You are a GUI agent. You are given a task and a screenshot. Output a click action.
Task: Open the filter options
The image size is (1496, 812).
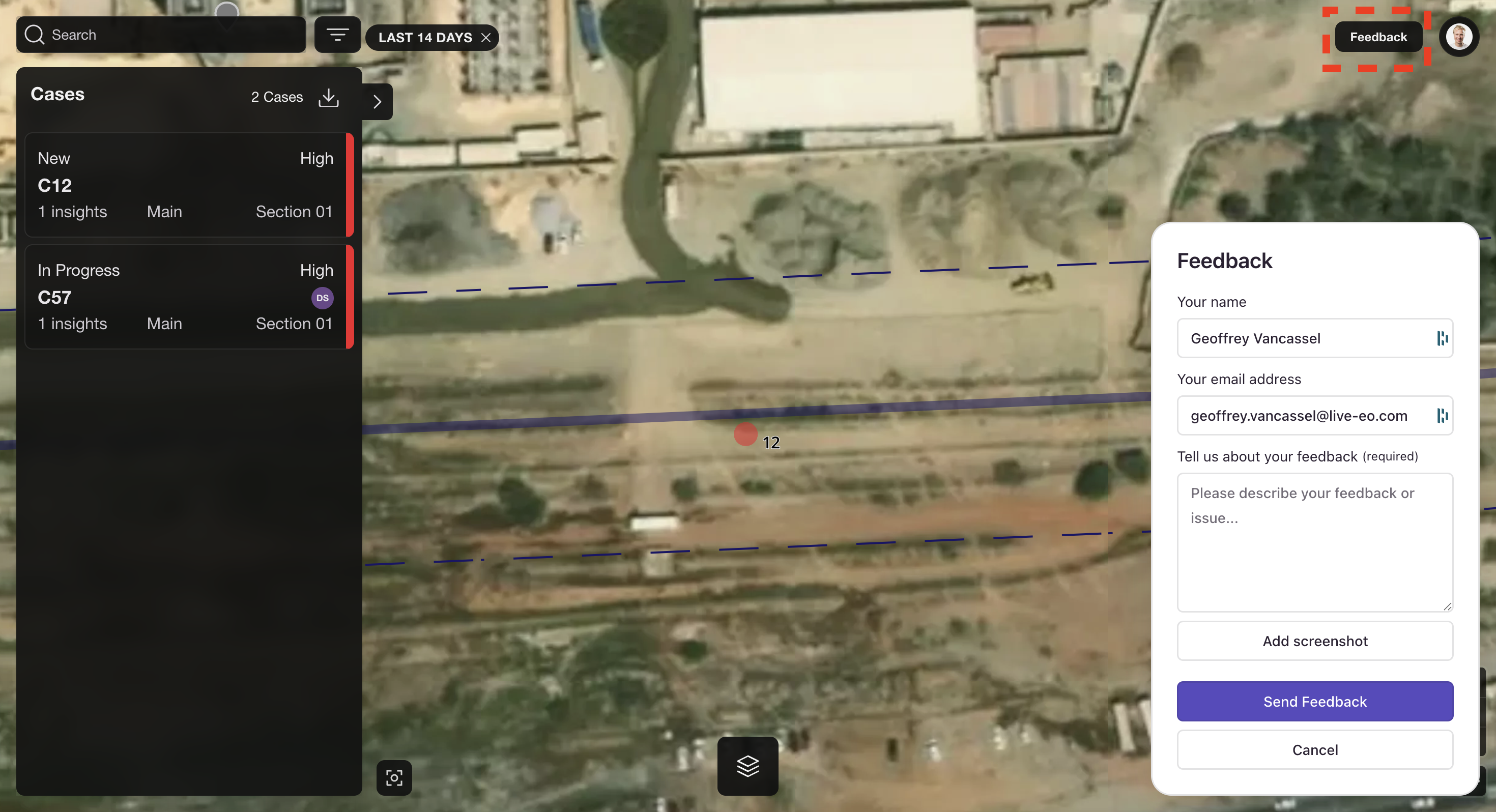point(337,35)
